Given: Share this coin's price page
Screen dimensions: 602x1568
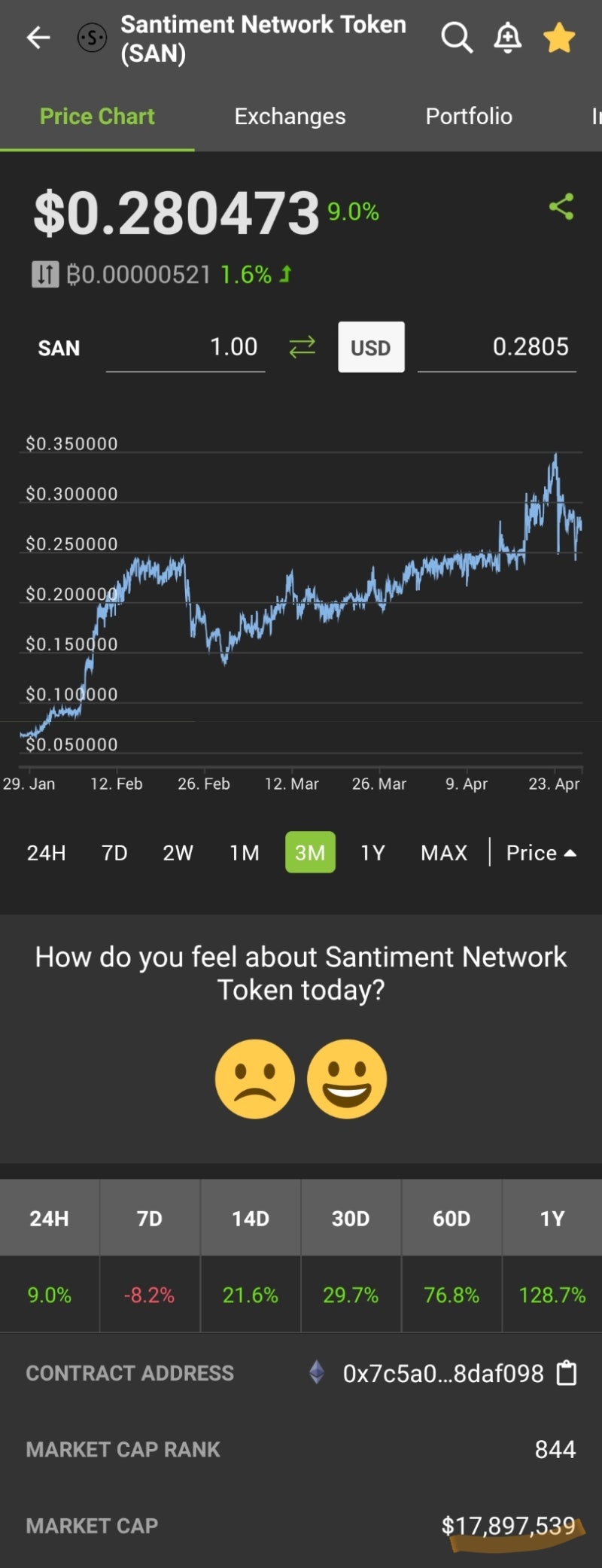Looking at the screenshot, I should pos(561,206).
